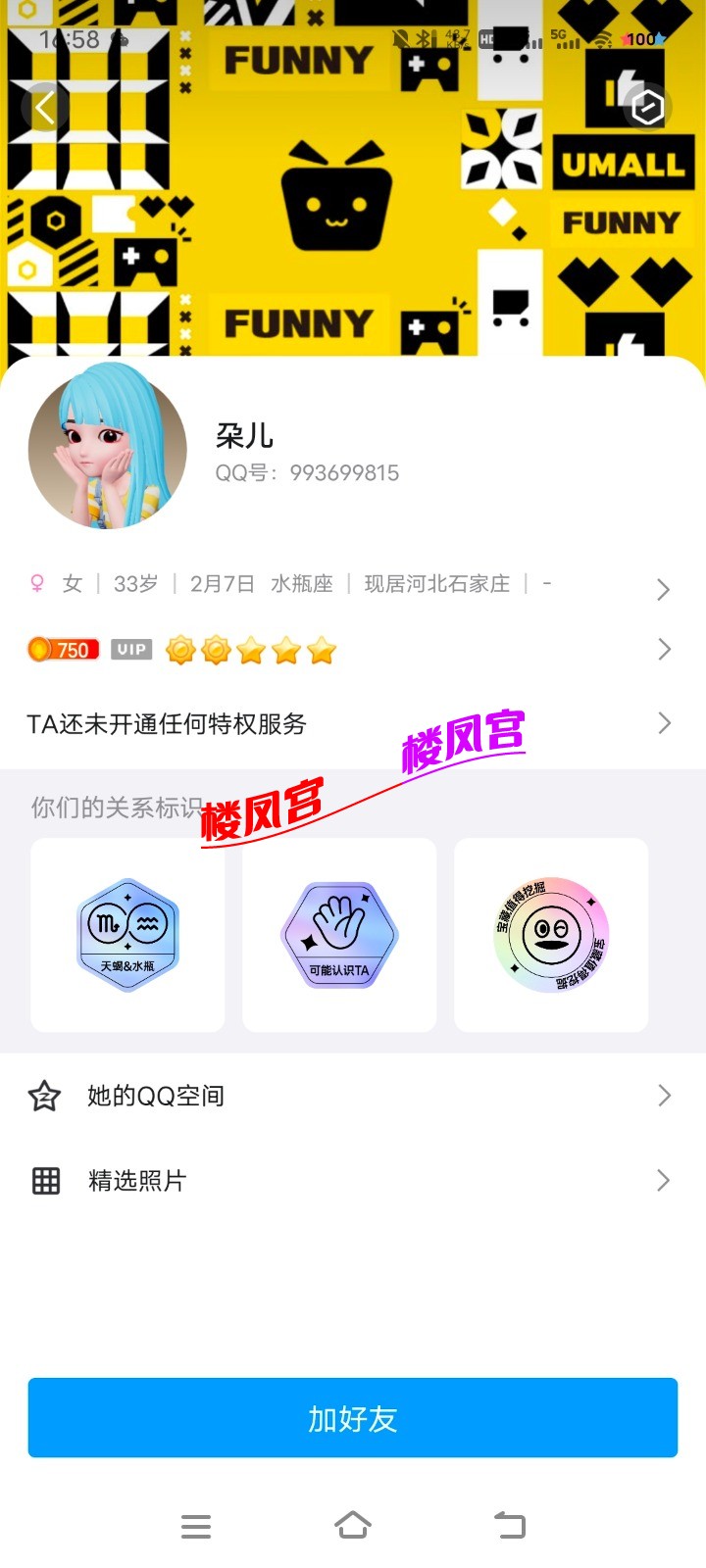Open the hexagon settings icon
The height and width of the screenshot is (1568, 706).
(648, 108)
